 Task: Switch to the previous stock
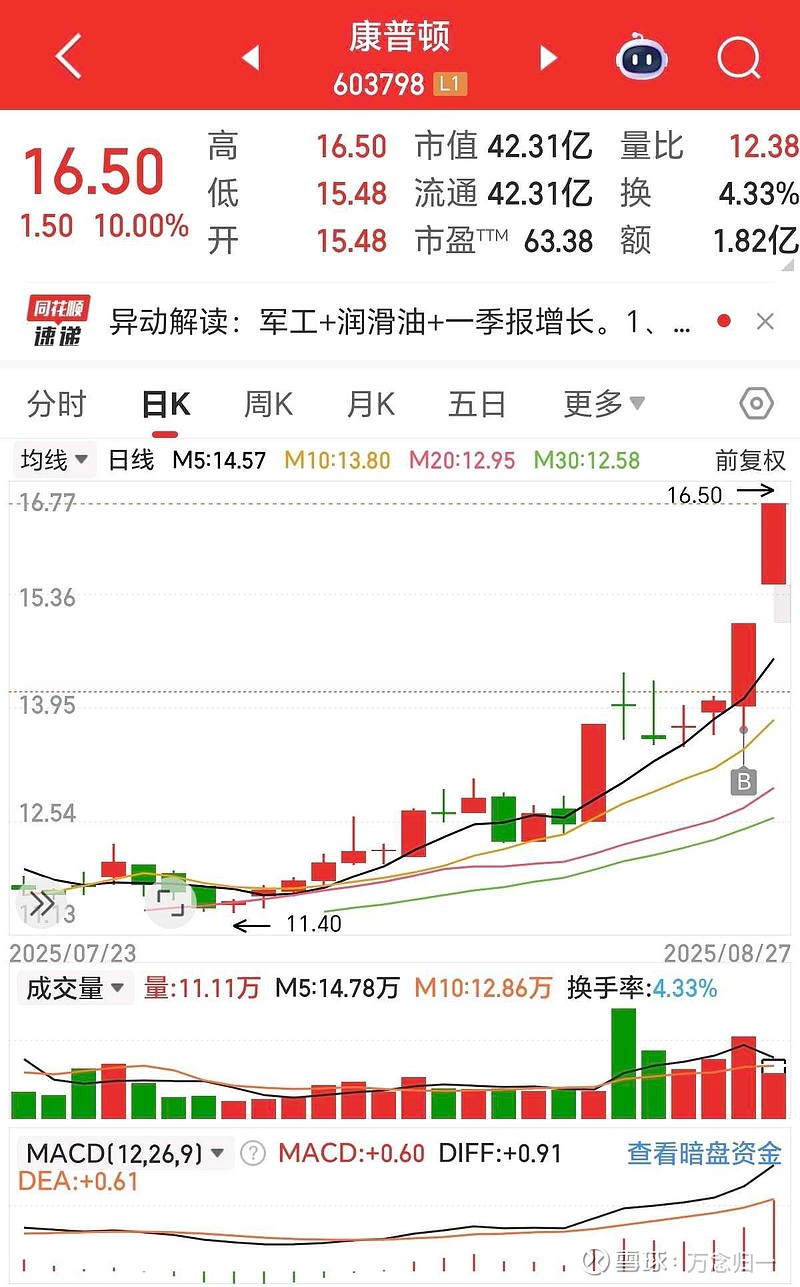(x=251, y=57)
